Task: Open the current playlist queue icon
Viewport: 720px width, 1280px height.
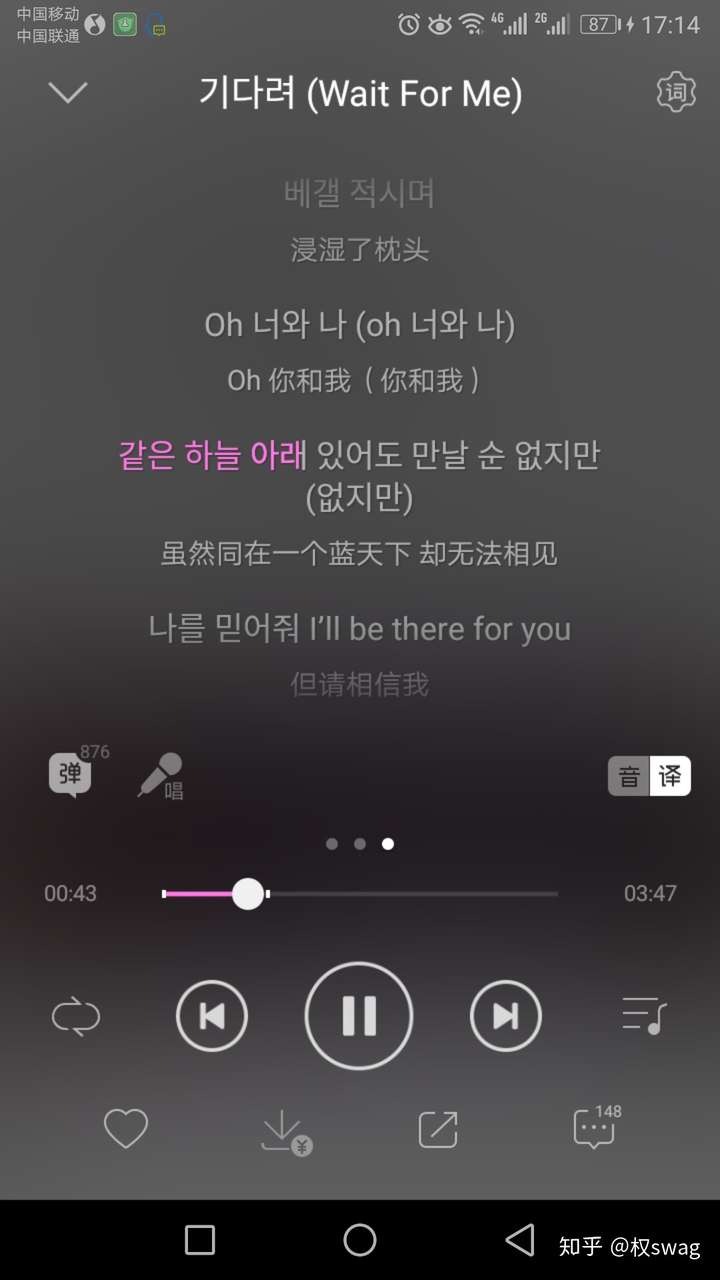Action: [x=643, y=1015]
